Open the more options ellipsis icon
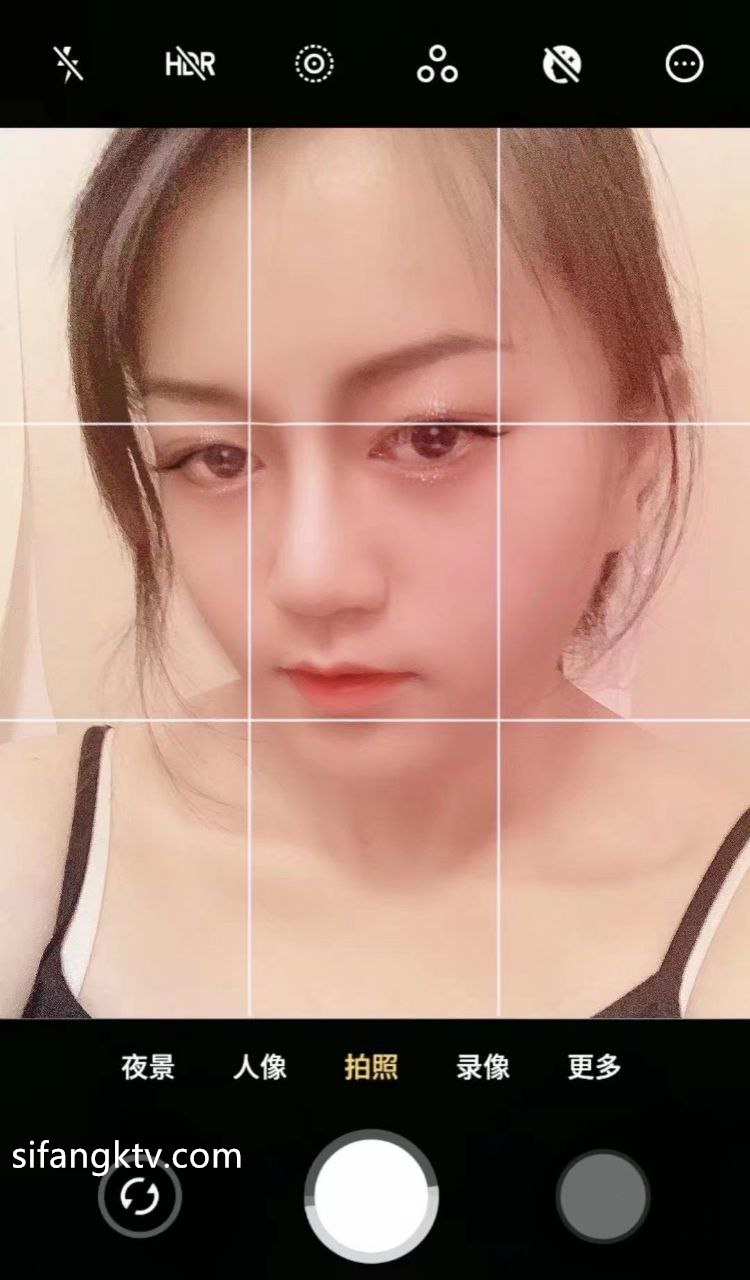This screenshot has width=750, height=1280. pyautogui.click(x=684, y=65)
